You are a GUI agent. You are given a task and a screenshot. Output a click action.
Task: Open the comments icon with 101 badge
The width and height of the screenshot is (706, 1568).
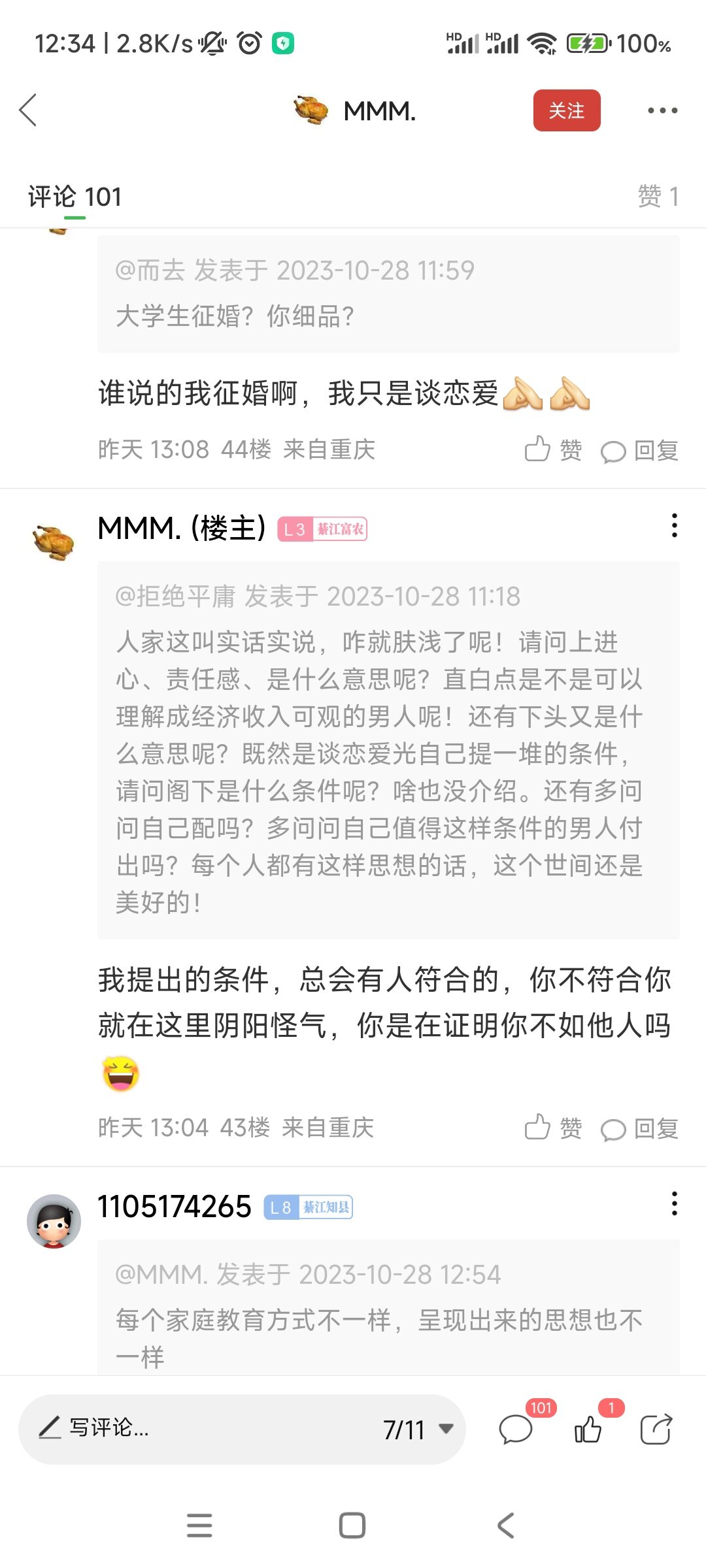point(516,1429)
